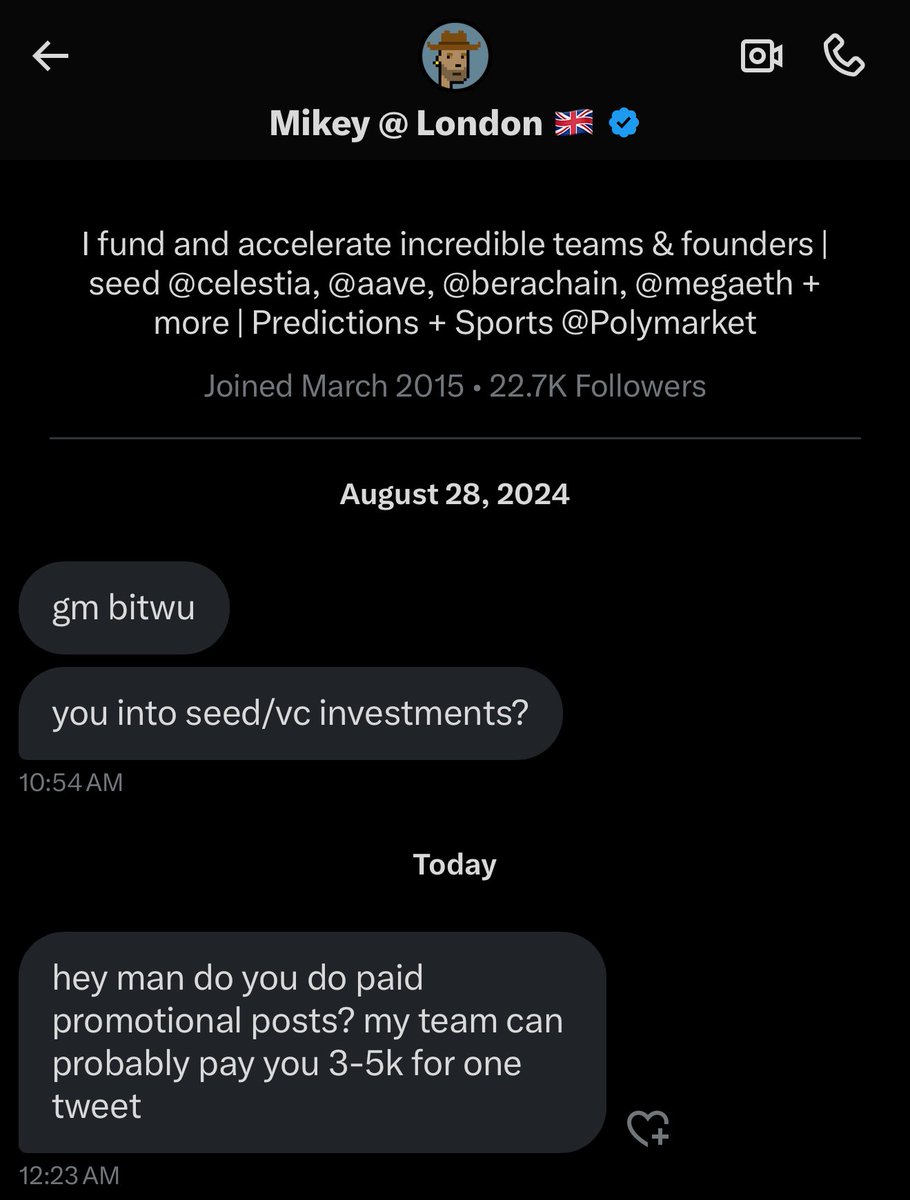Open Mikey's profile from the avatar
This screenshot has width=910, height=1200.
[456, 55]
